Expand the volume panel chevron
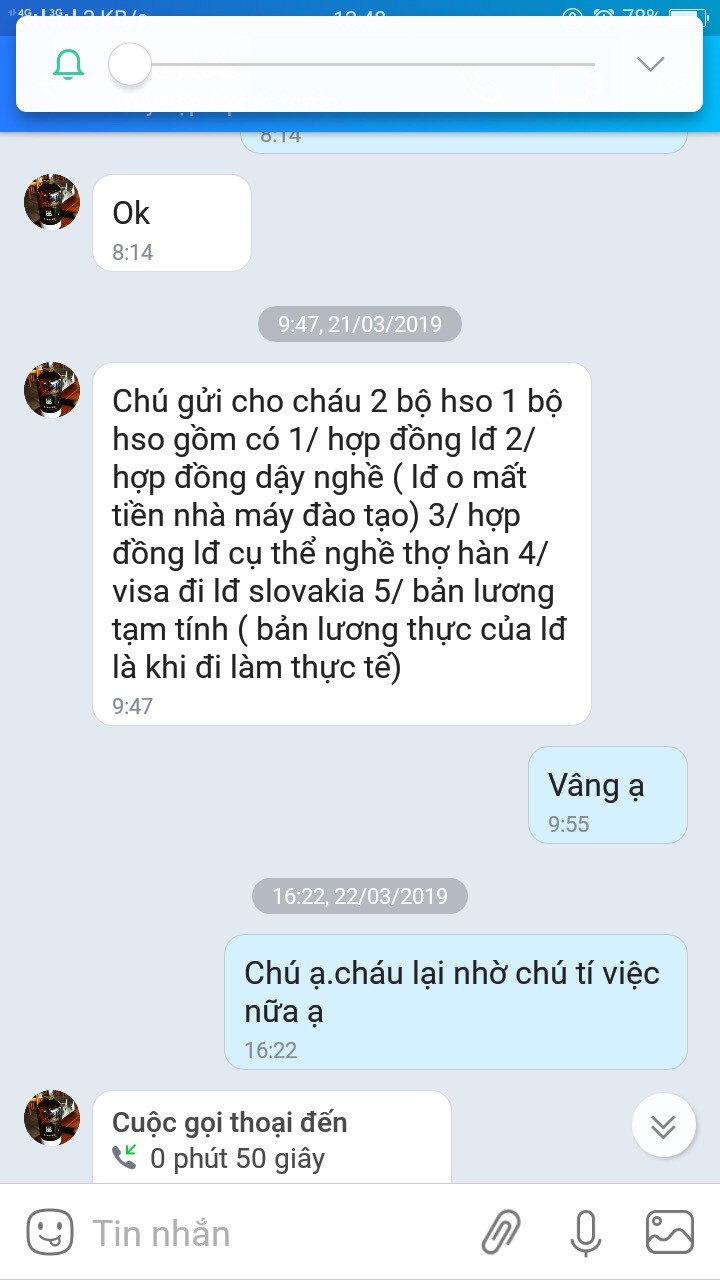 [x=651, y=65]
